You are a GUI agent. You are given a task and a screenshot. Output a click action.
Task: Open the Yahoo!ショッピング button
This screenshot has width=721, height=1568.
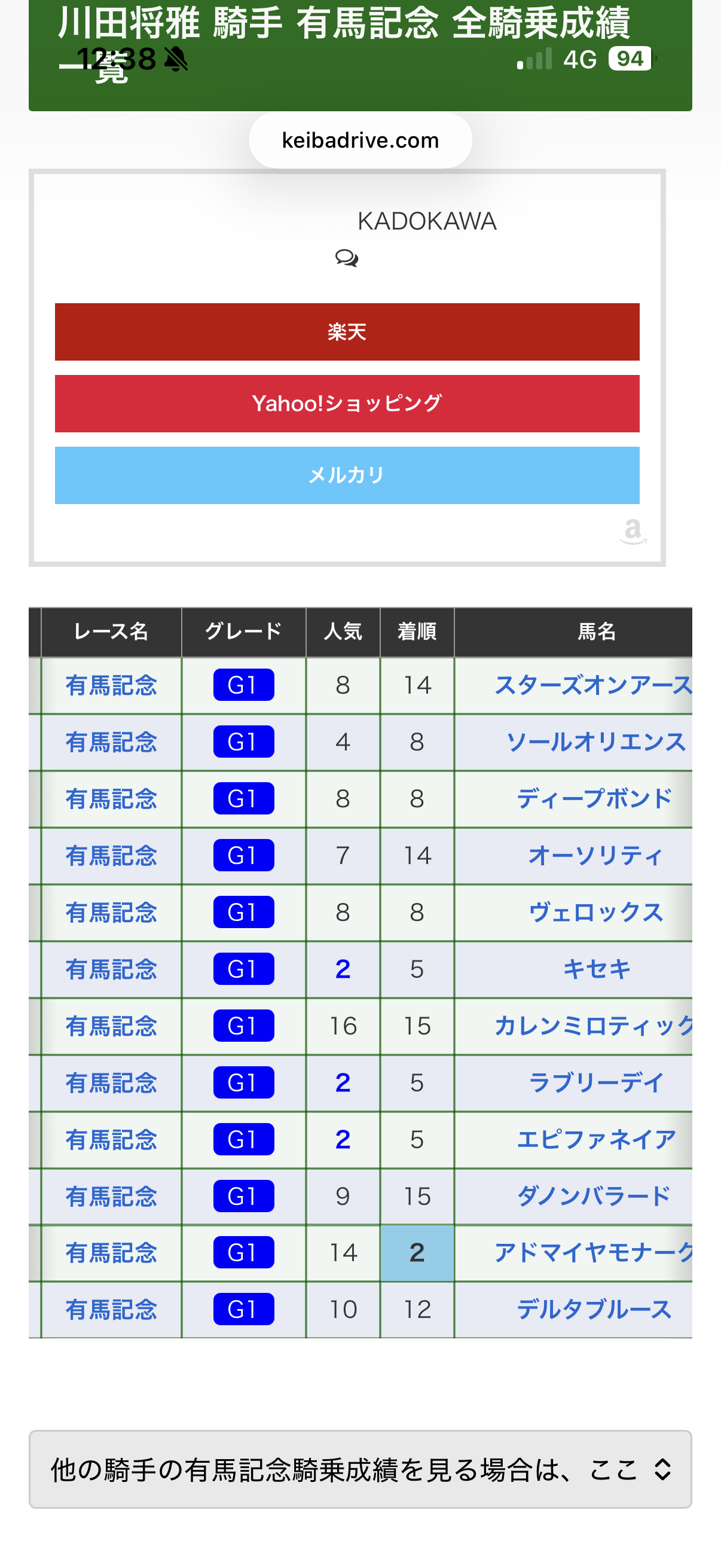click(x=347, y=404)
